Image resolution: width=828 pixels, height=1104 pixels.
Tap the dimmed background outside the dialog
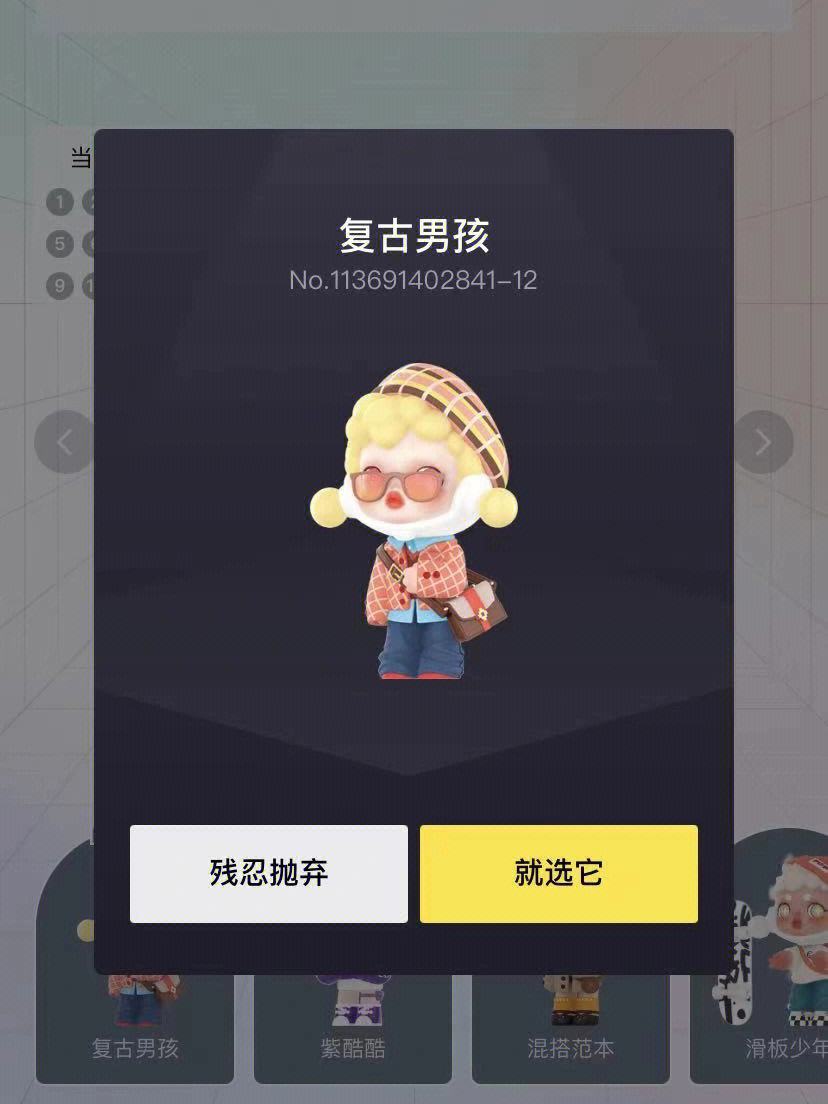[x=413, y=60]
